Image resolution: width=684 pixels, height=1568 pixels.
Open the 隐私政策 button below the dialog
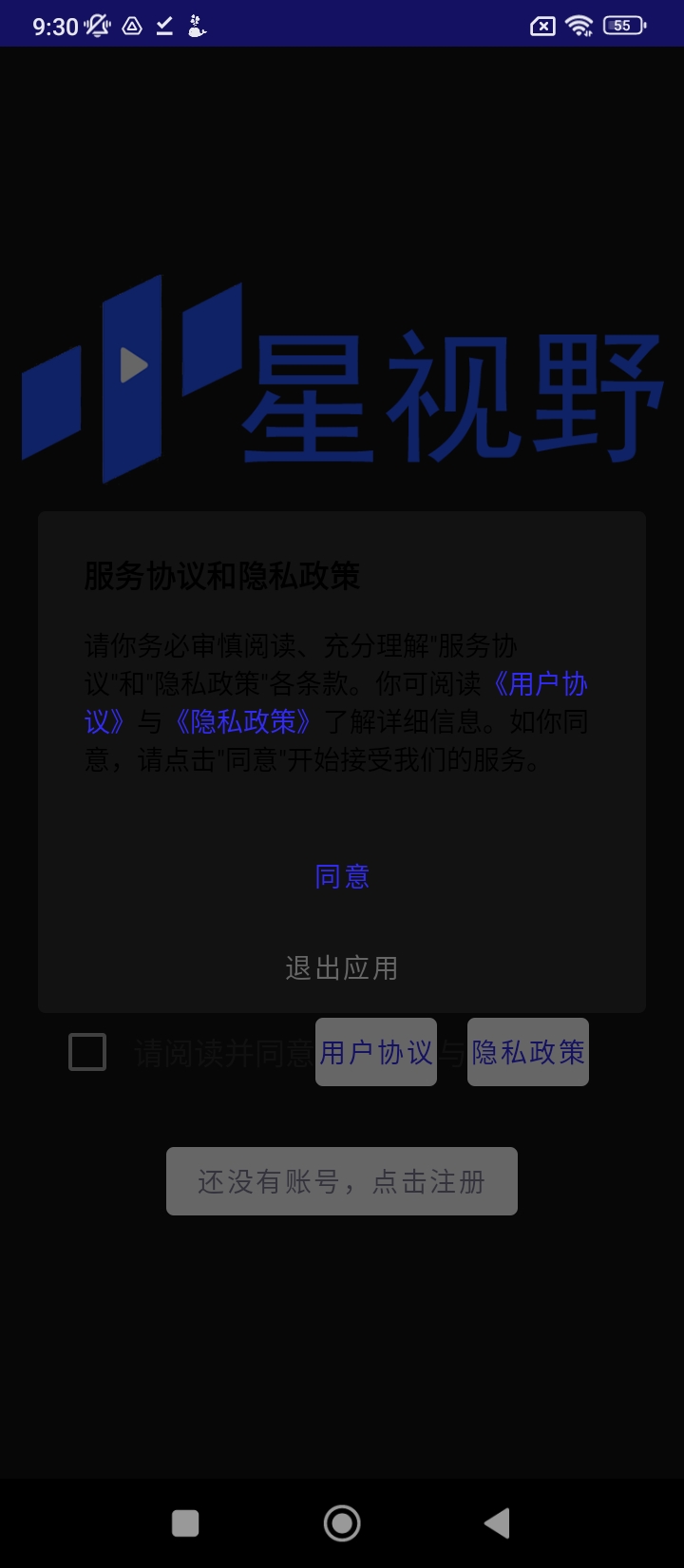(528, 1052)
